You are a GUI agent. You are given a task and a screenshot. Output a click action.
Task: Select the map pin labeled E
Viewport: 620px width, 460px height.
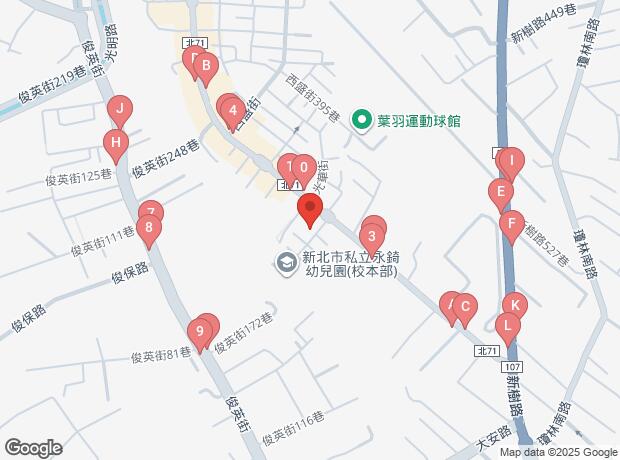(499, 192)
